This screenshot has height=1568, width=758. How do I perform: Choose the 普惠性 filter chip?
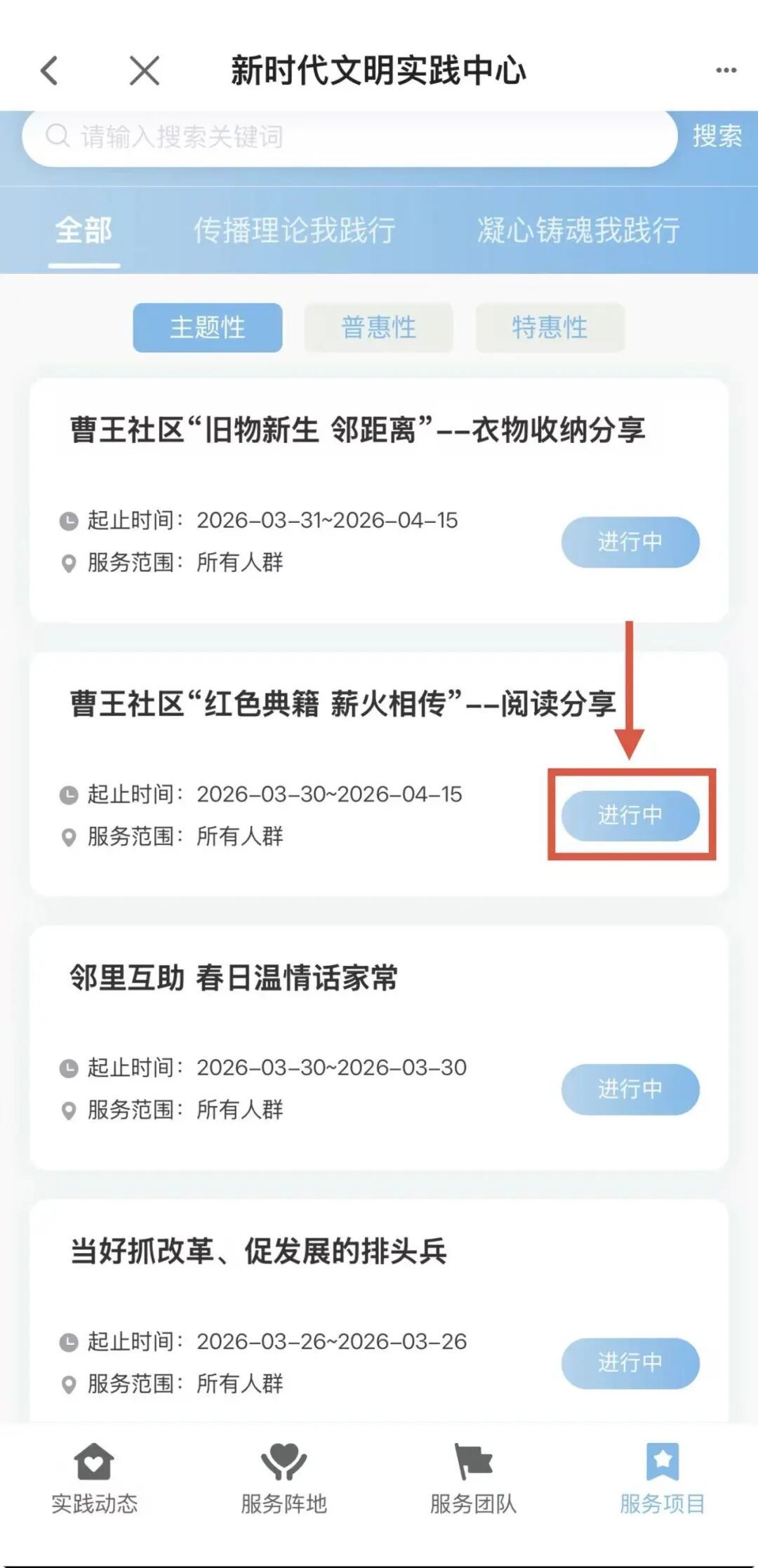[378, 327]
